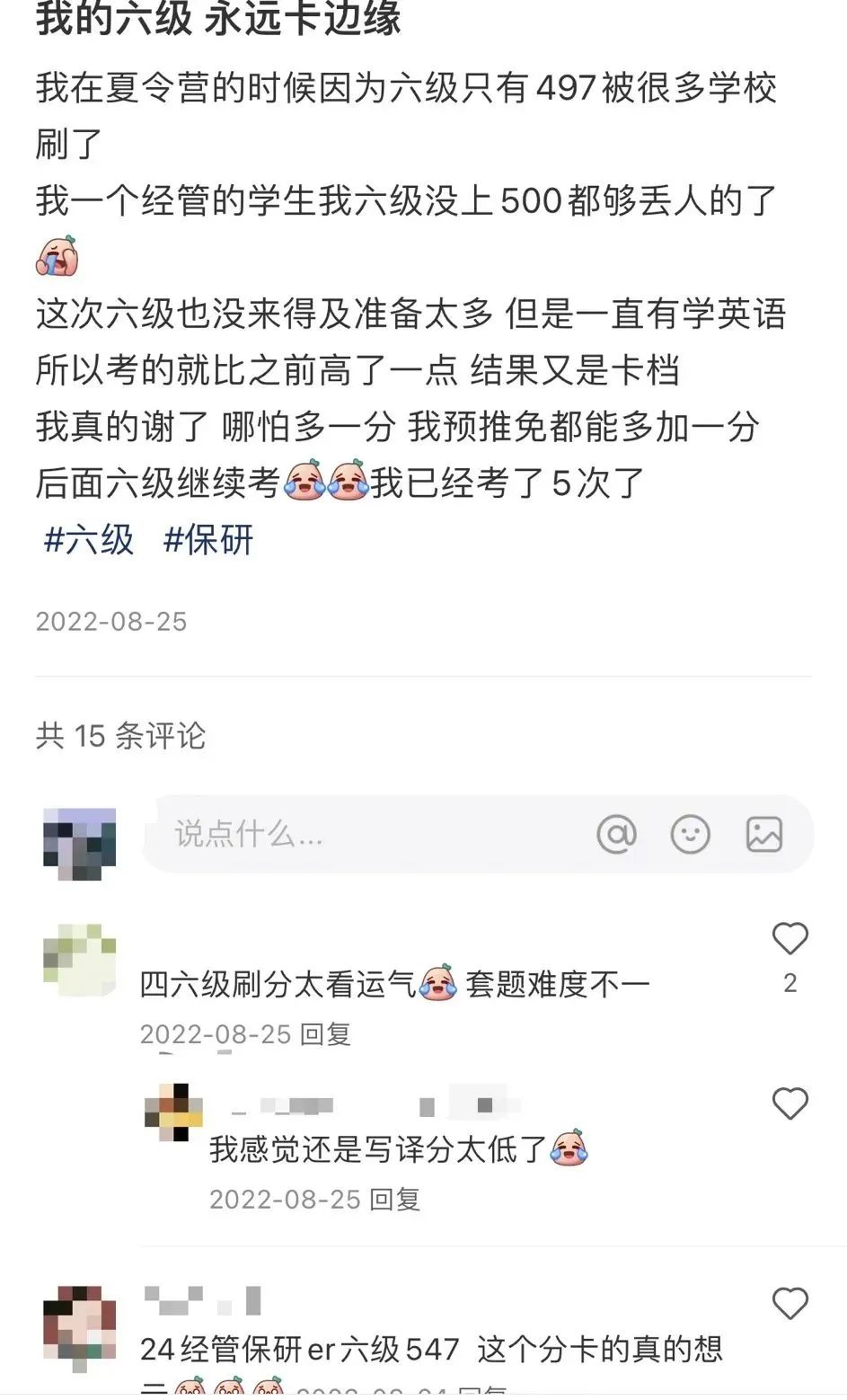The width and height of the screenshot is (847, 1400).
Task: Open the #六级 hashtag
Action: tap(89, 540)
